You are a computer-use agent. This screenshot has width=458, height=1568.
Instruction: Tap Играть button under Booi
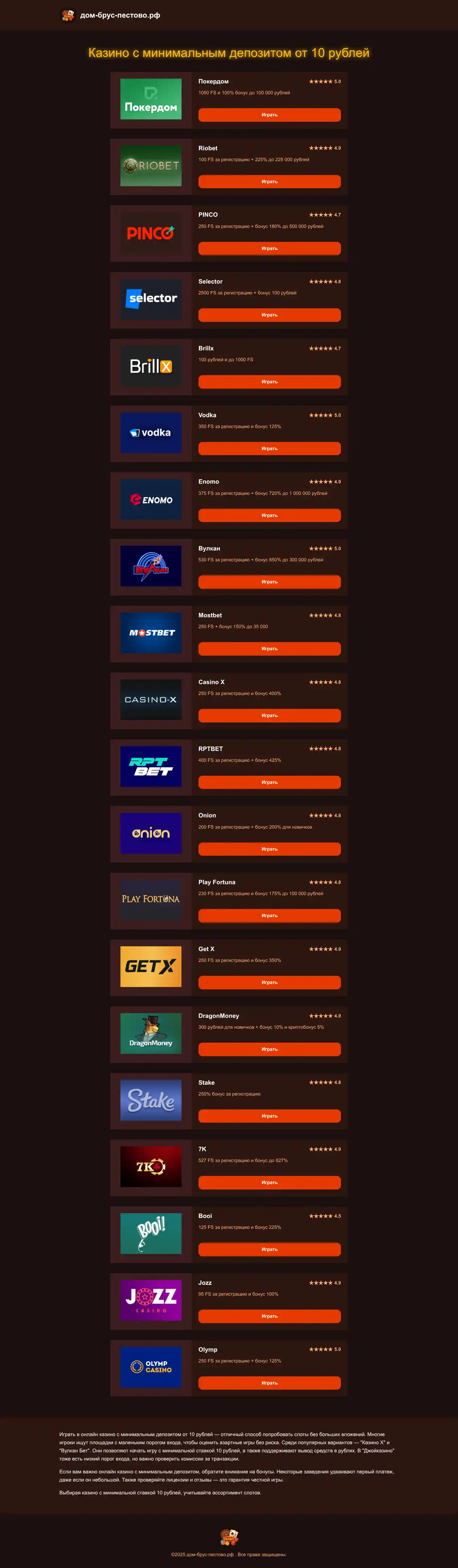pyautogui.click(x=269, y=1249)
